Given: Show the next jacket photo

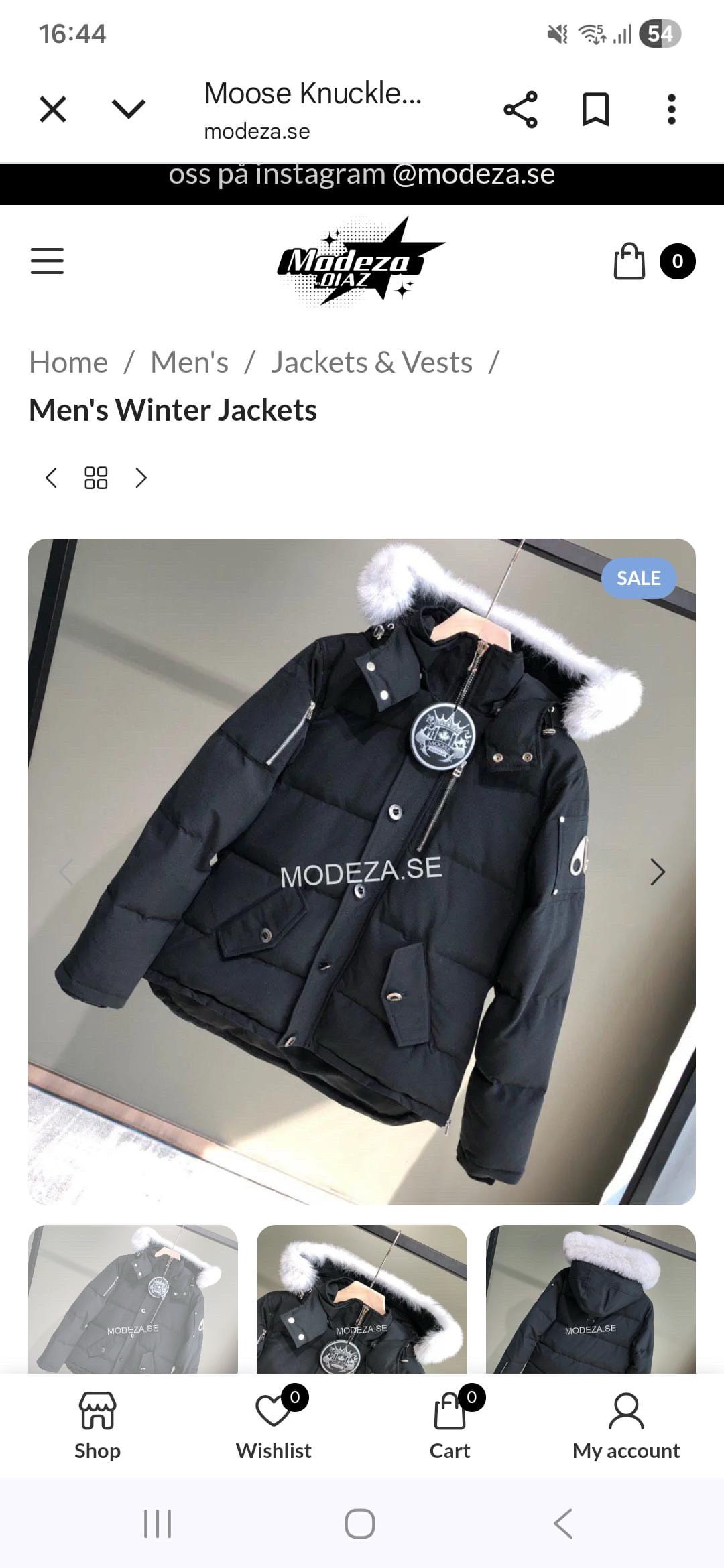Looking at the screenshot, I should click(x=657, y=872).
